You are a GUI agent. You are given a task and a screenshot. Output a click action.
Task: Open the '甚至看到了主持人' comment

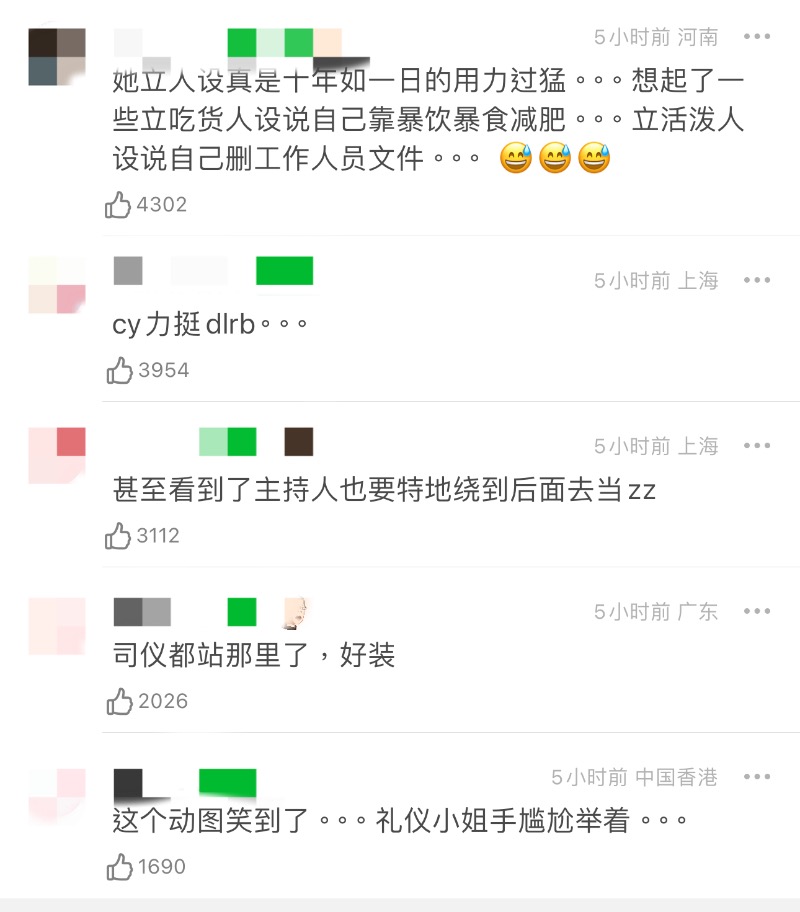(385, 490)
